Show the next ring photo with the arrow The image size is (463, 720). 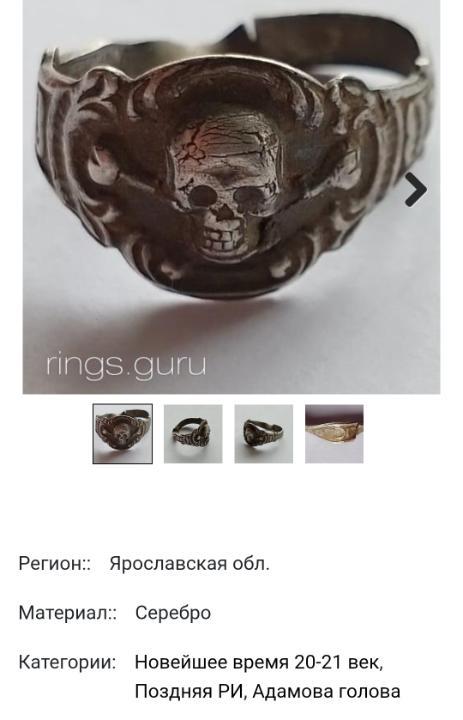click(416, 189)
